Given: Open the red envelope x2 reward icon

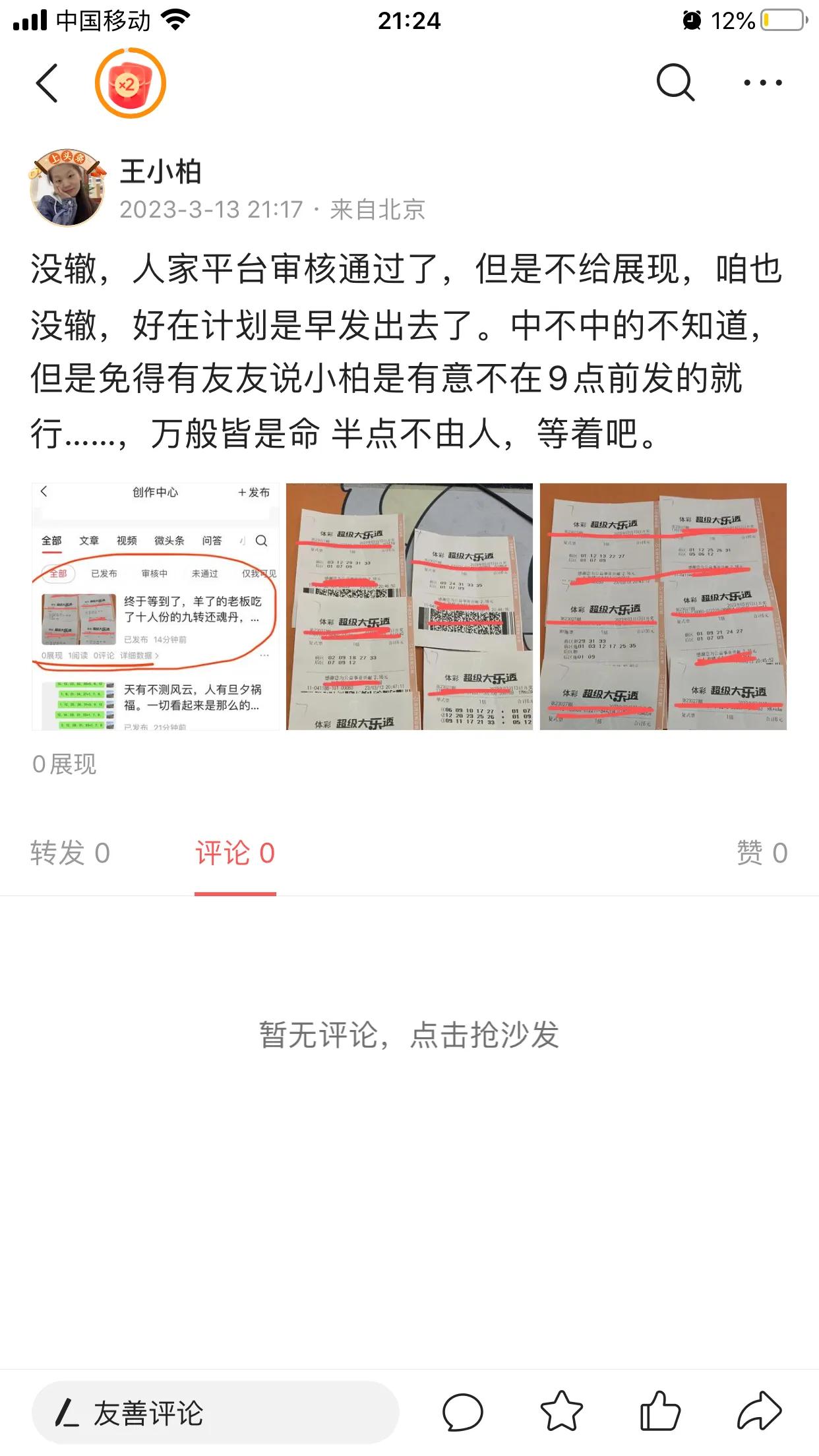Looking at the screenshot, I should coord(130,83).
